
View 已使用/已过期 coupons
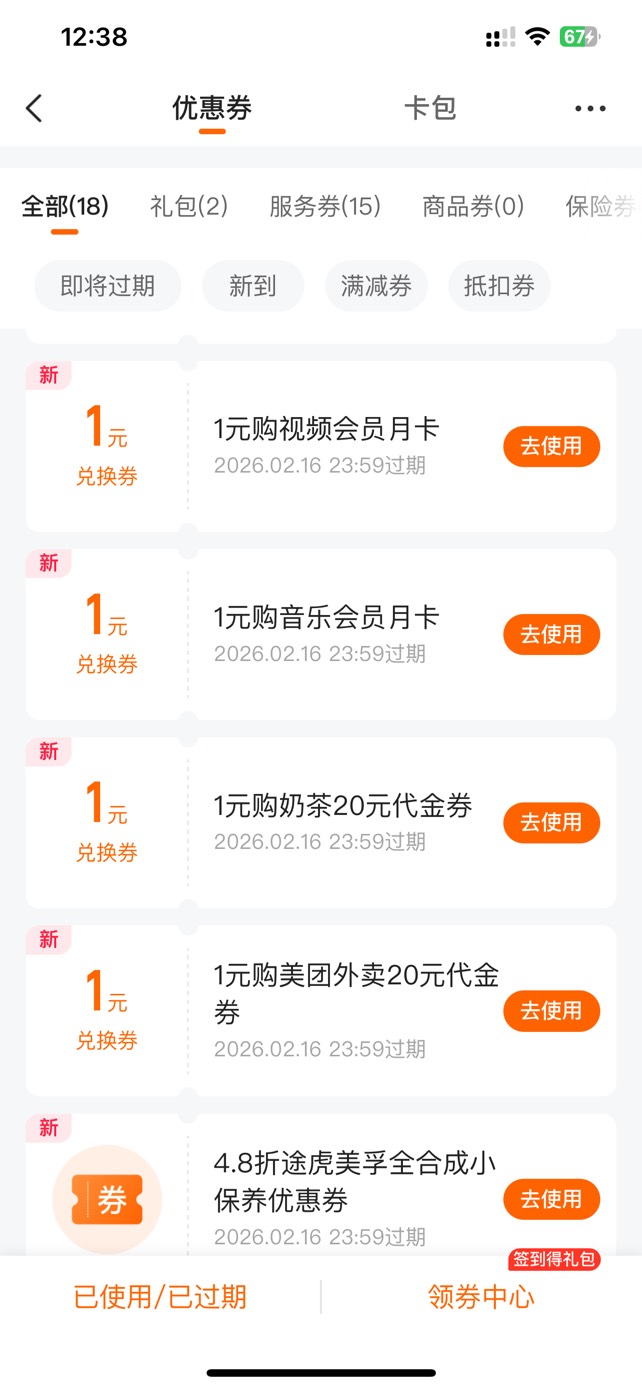point(160,1297)
